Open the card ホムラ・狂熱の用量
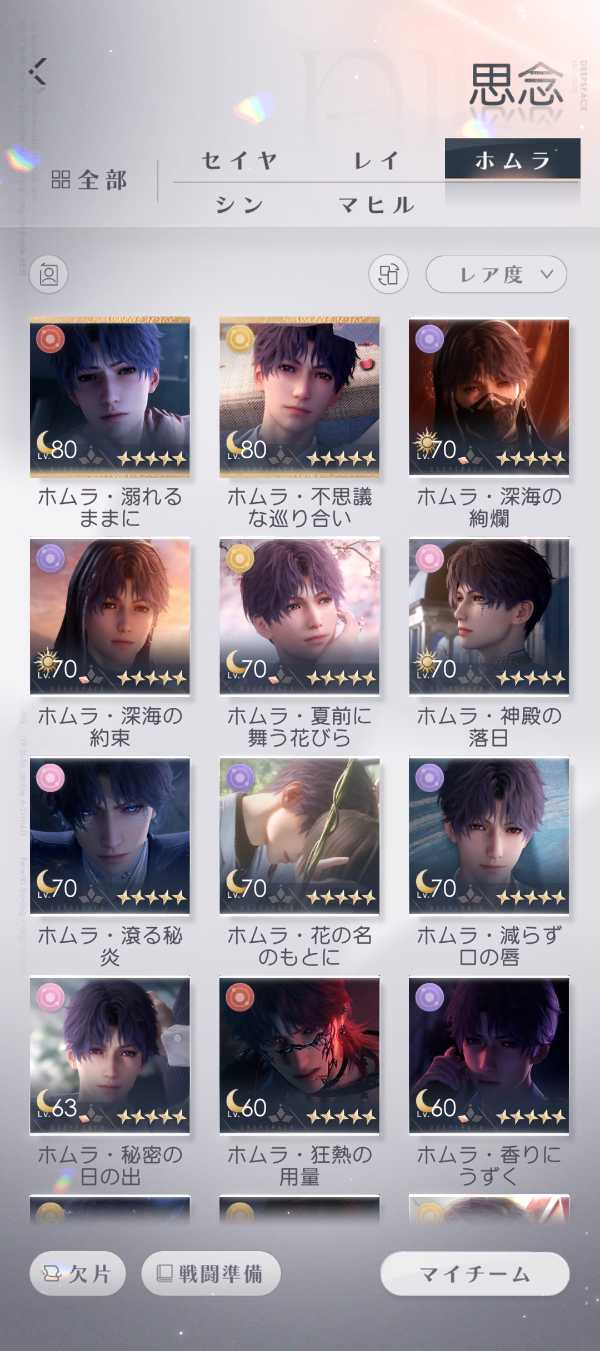Screen dimensions: 600x1351 pos(299,1055)
